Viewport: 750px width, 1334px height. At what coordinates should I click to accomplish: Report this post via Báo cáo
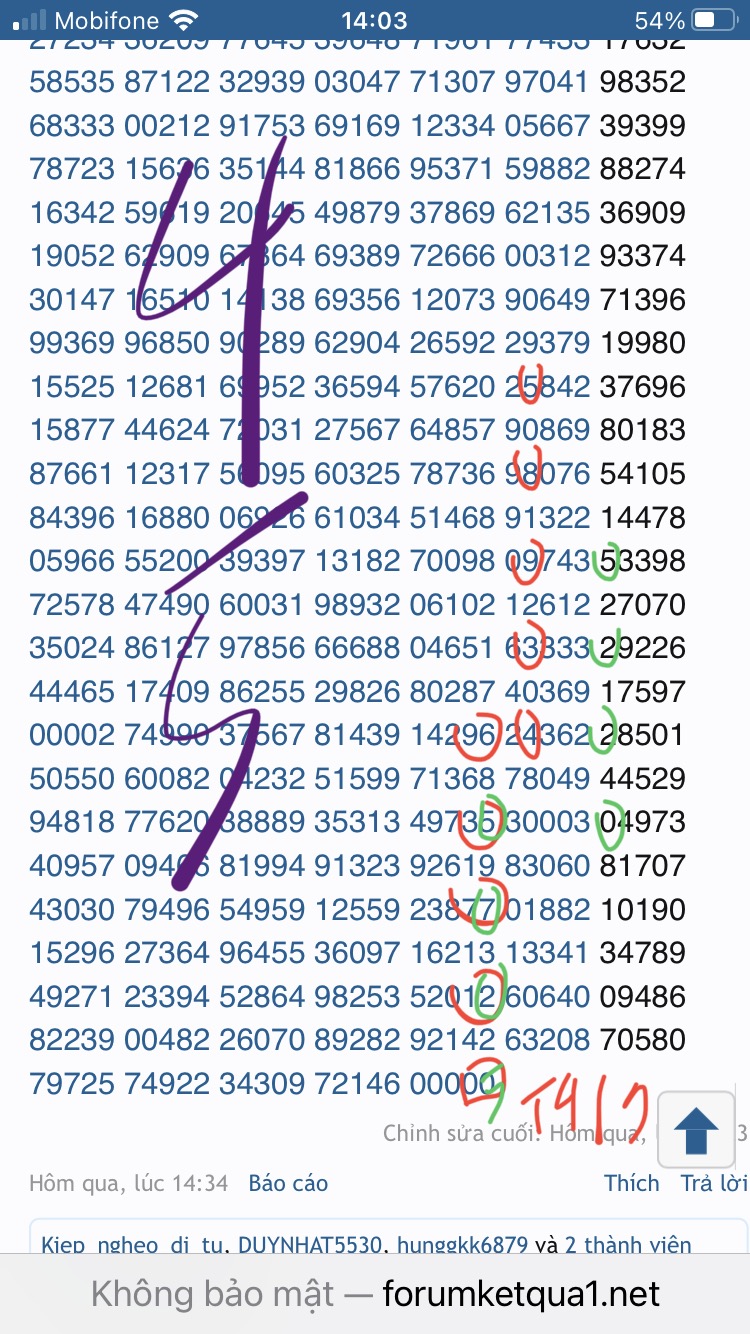288,1184
